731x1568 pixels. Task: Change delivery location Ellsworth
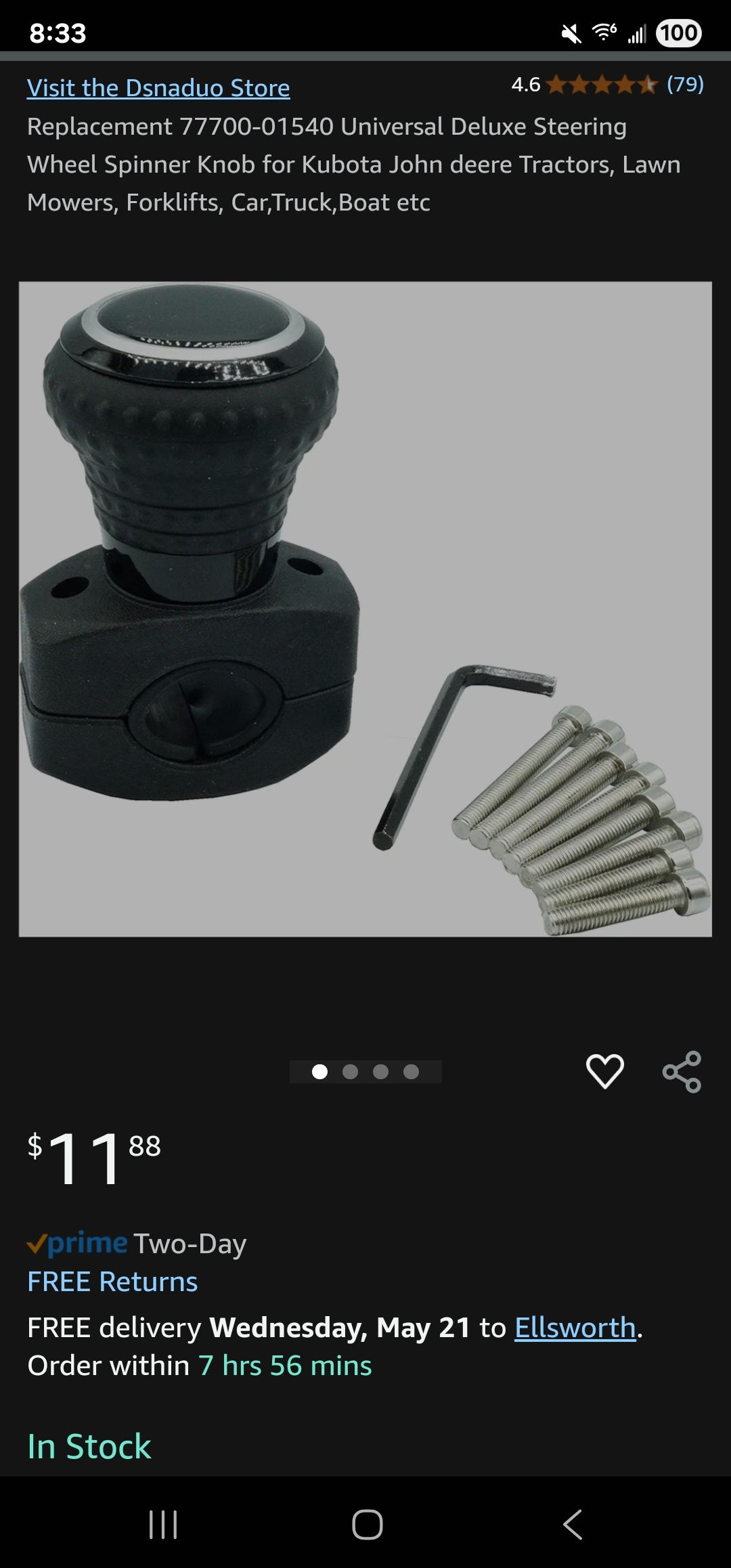[575, 1328]
